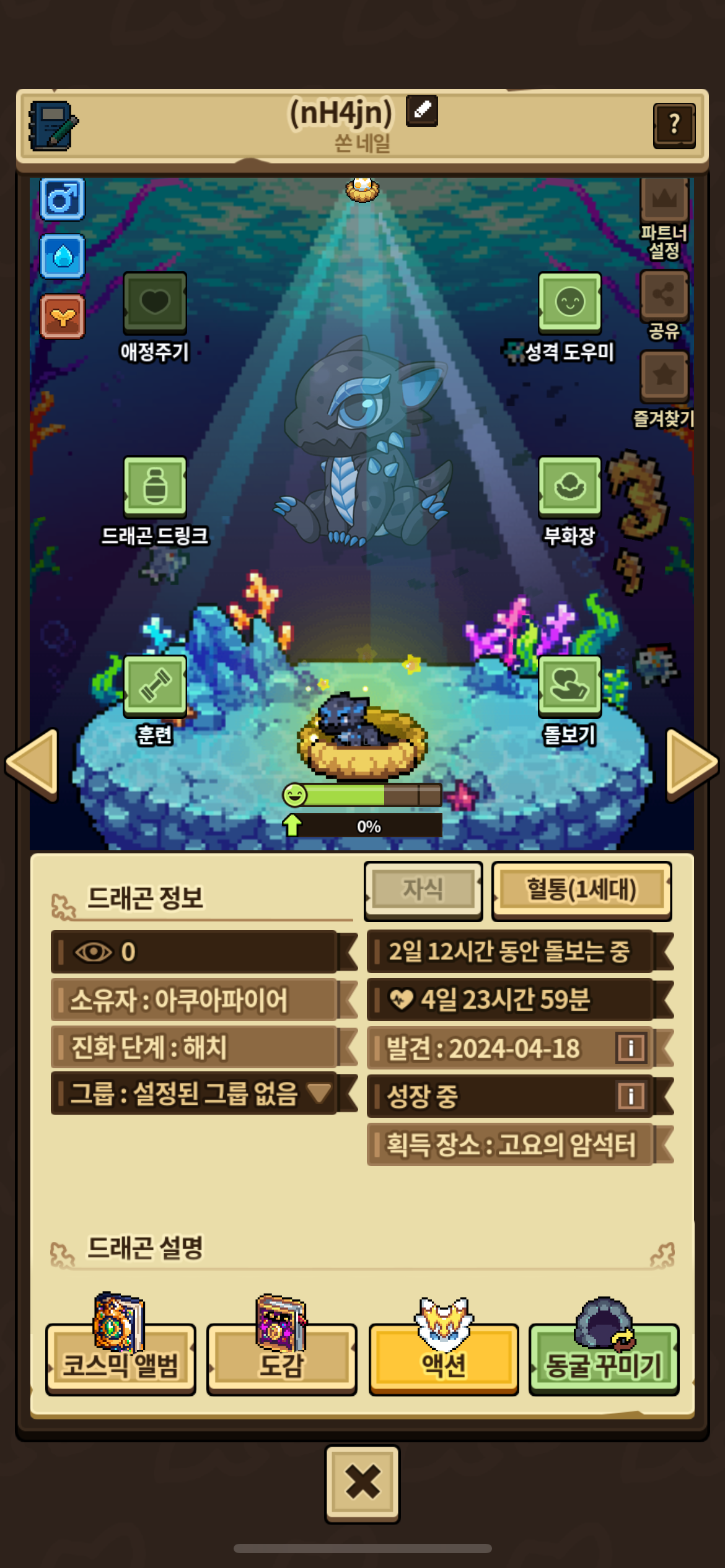Open the notebook memo icon
This screenshot has width=725, height=1568.
click(53, 126)
